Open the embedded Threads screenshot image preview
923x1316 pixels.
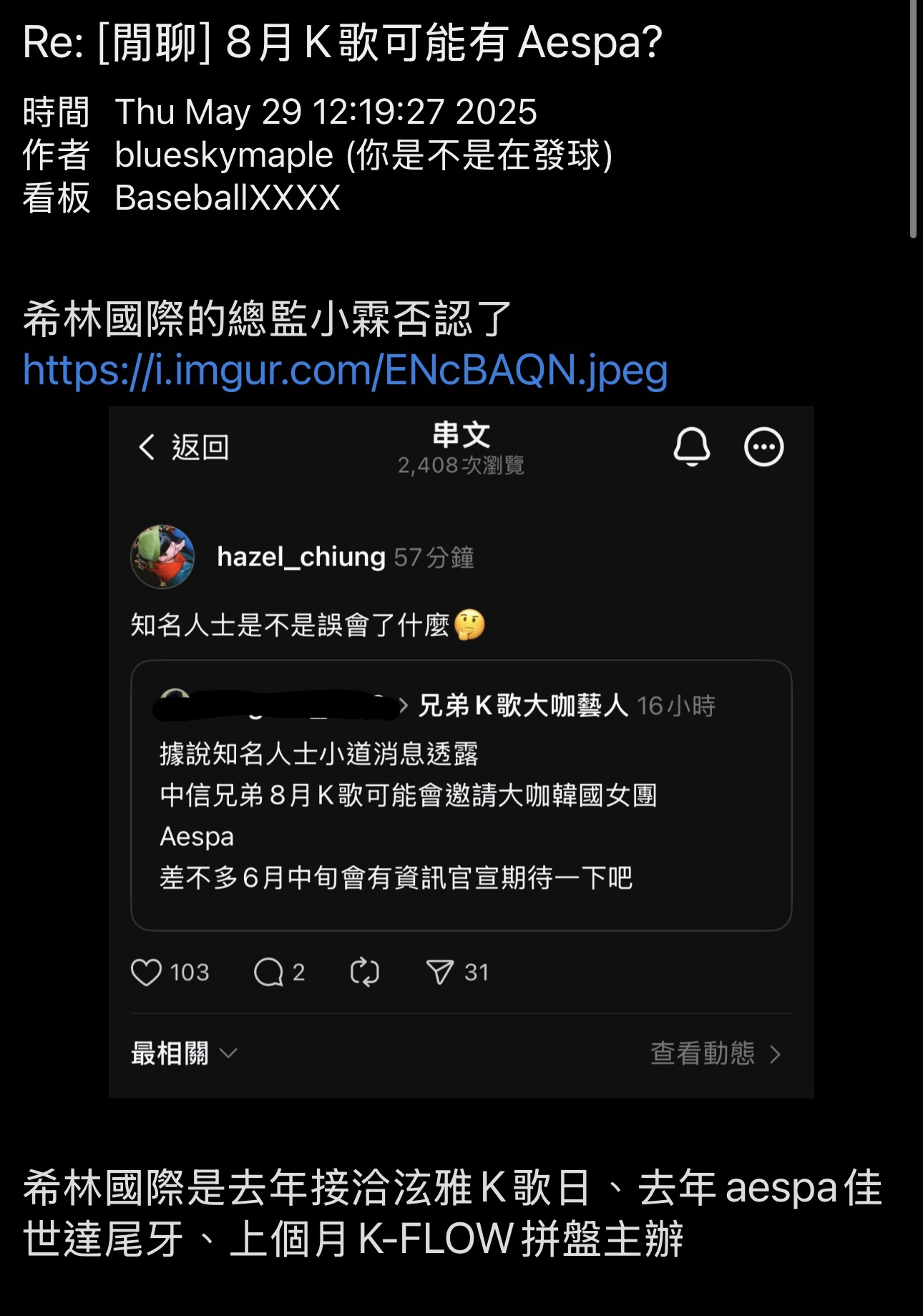click(461, 751)
